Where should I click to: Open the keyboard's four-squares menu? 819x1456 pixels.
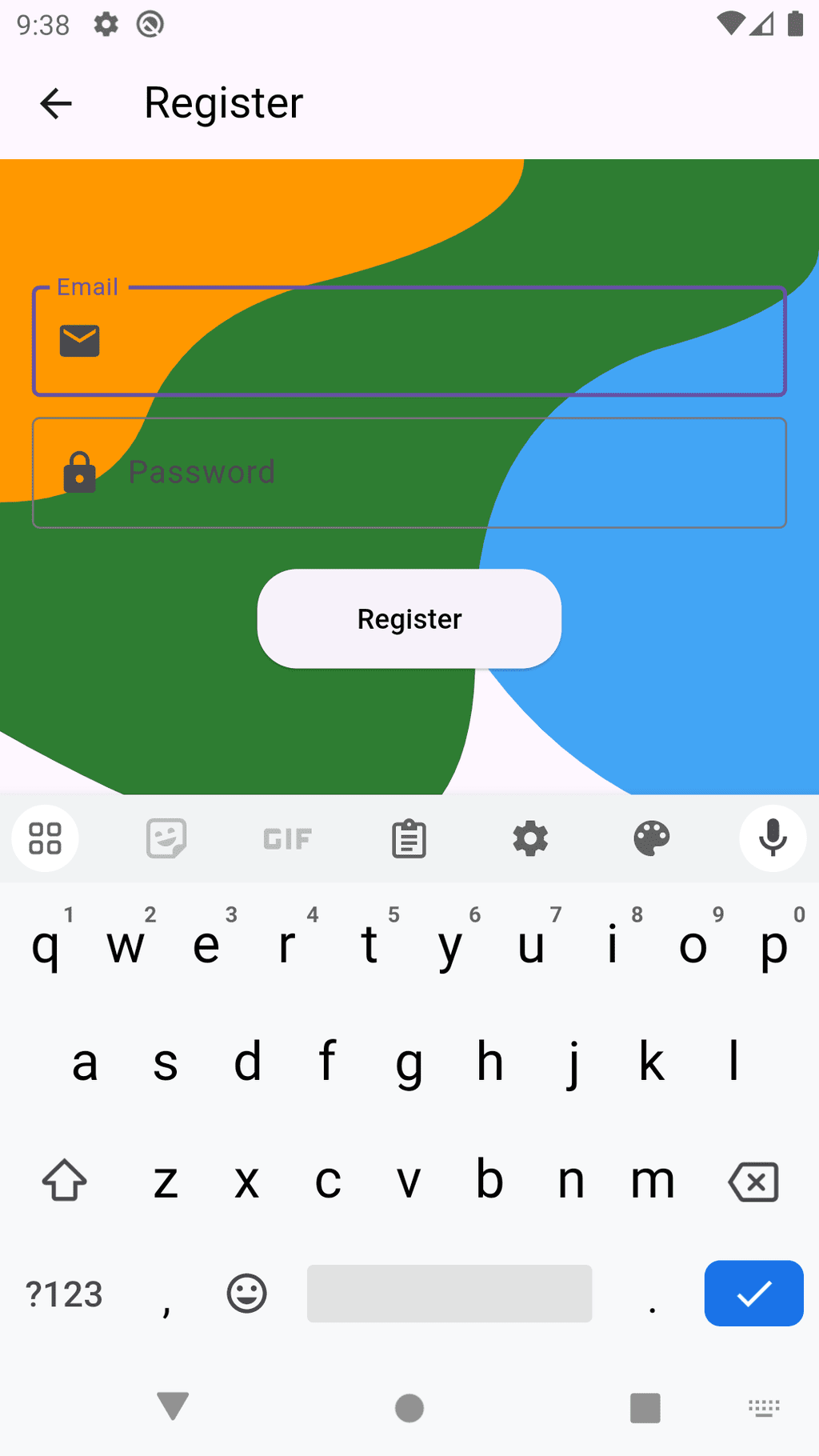click(x=45, y=838)
